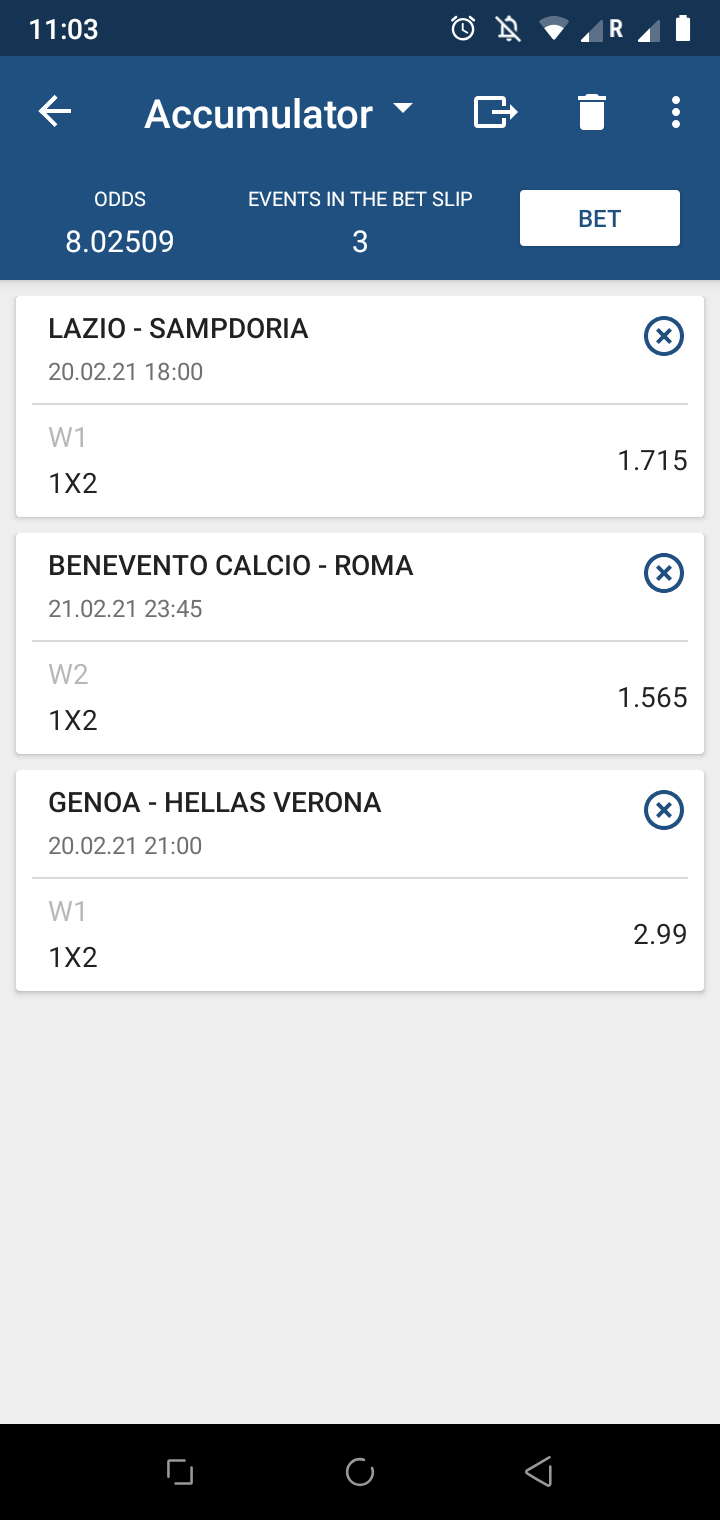Open recent apps from navigation bar

(180, 1472)
